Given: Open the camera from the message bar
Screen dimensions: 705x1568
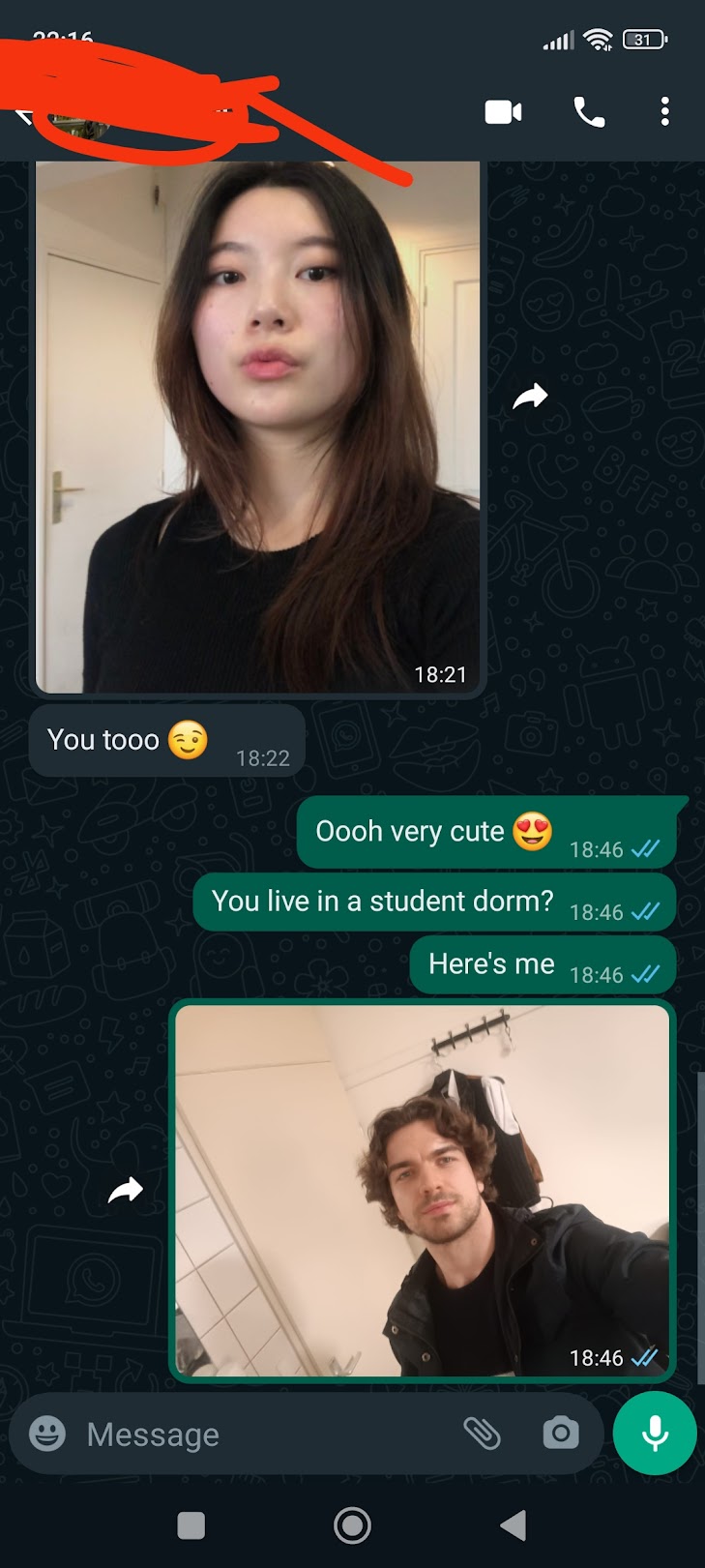Looking at the screenshot, I should [x=560, y=1433].
